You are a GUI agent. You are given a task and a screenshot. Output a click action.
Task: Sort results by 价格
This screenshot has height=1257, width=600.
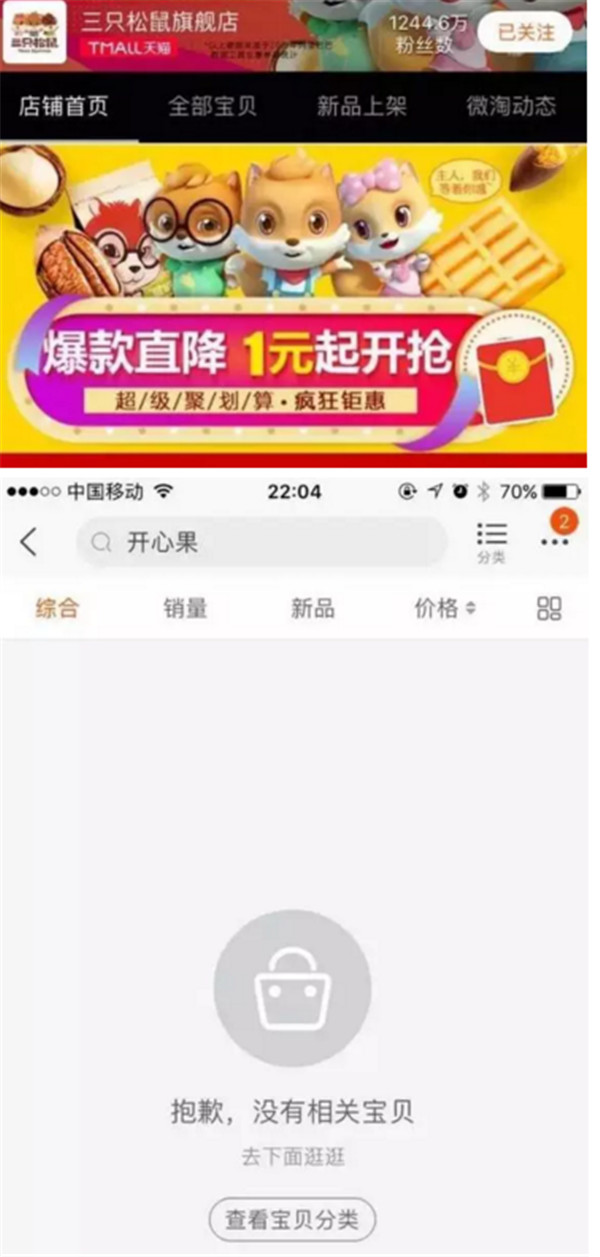(445, 609)
